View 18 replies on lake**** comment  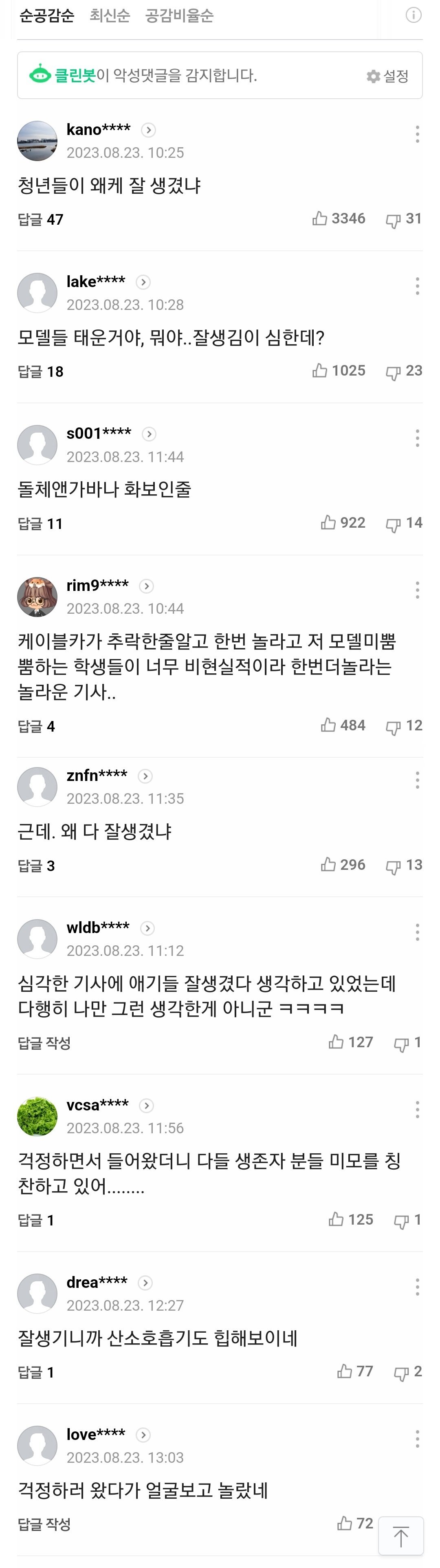tap(40, 372)
